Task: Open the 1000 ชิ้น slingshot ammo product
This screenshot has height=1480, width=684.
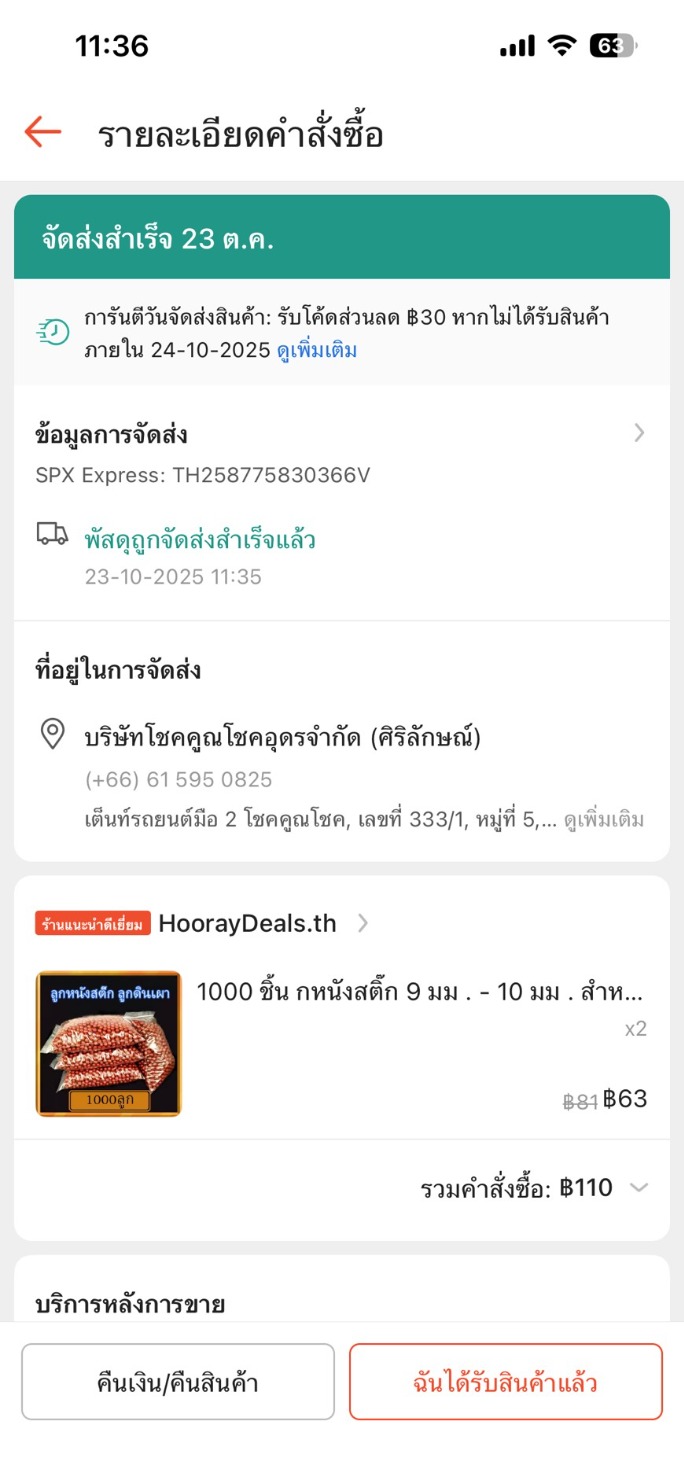Action: pyautogui.click(x=419, y=993)
